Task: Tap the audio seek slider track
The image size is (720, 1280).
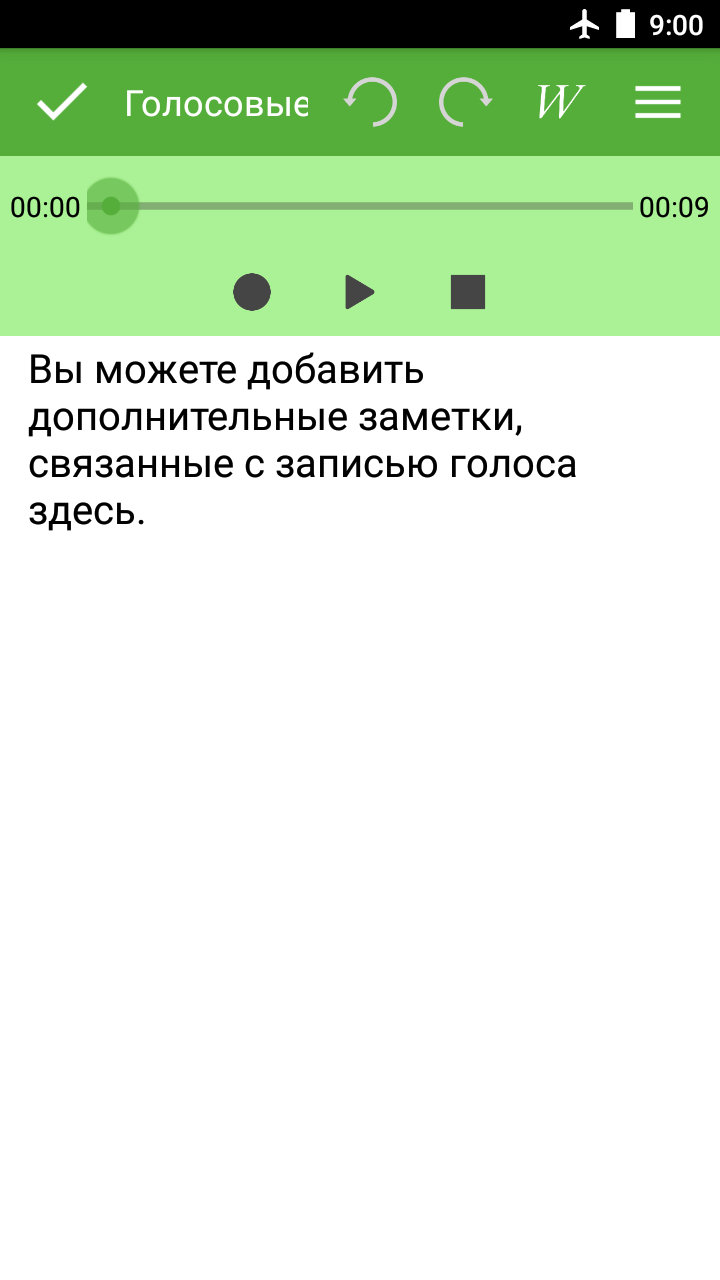Action: (x=360, y=207)
